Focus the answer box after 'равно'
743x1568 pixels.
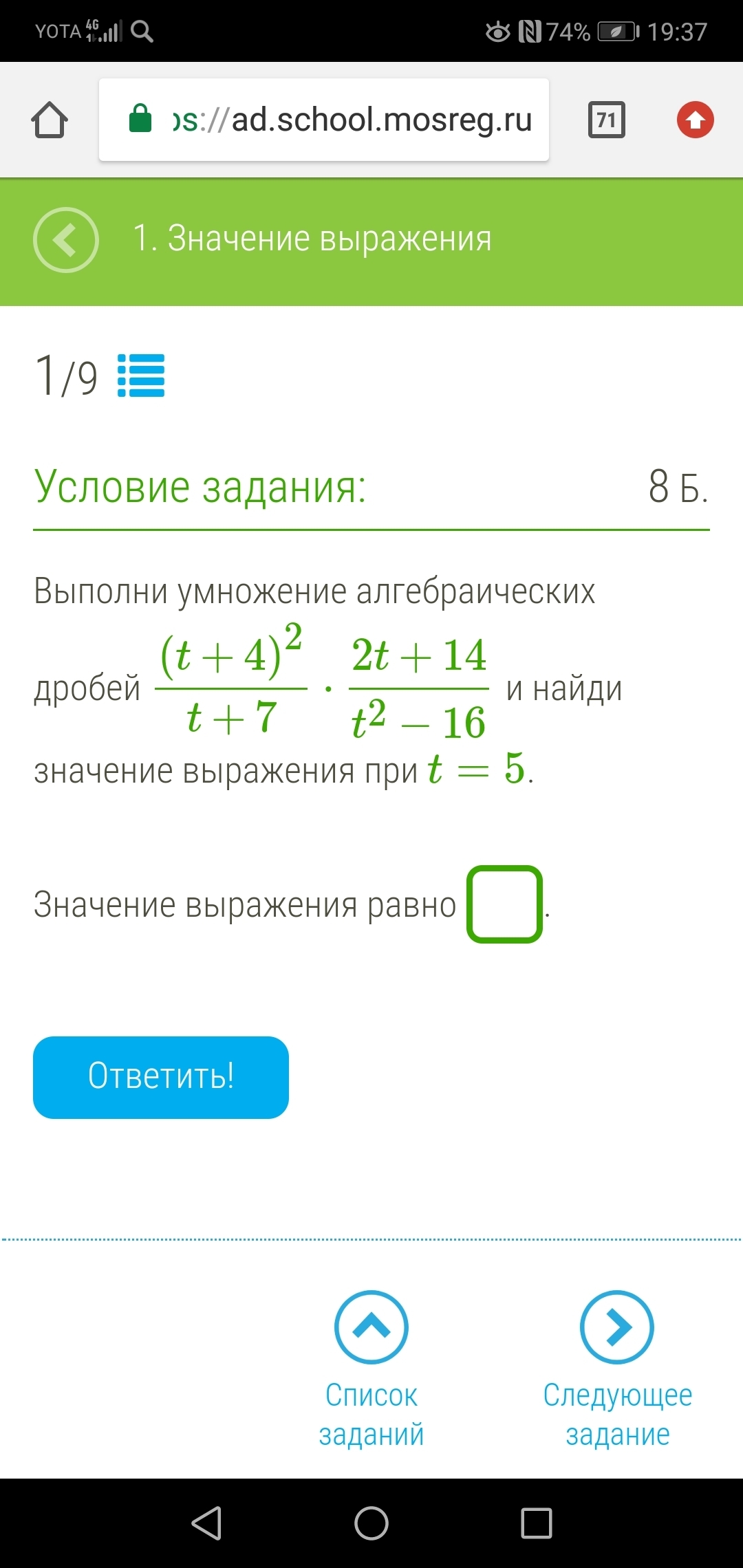[x=505, y=904]
